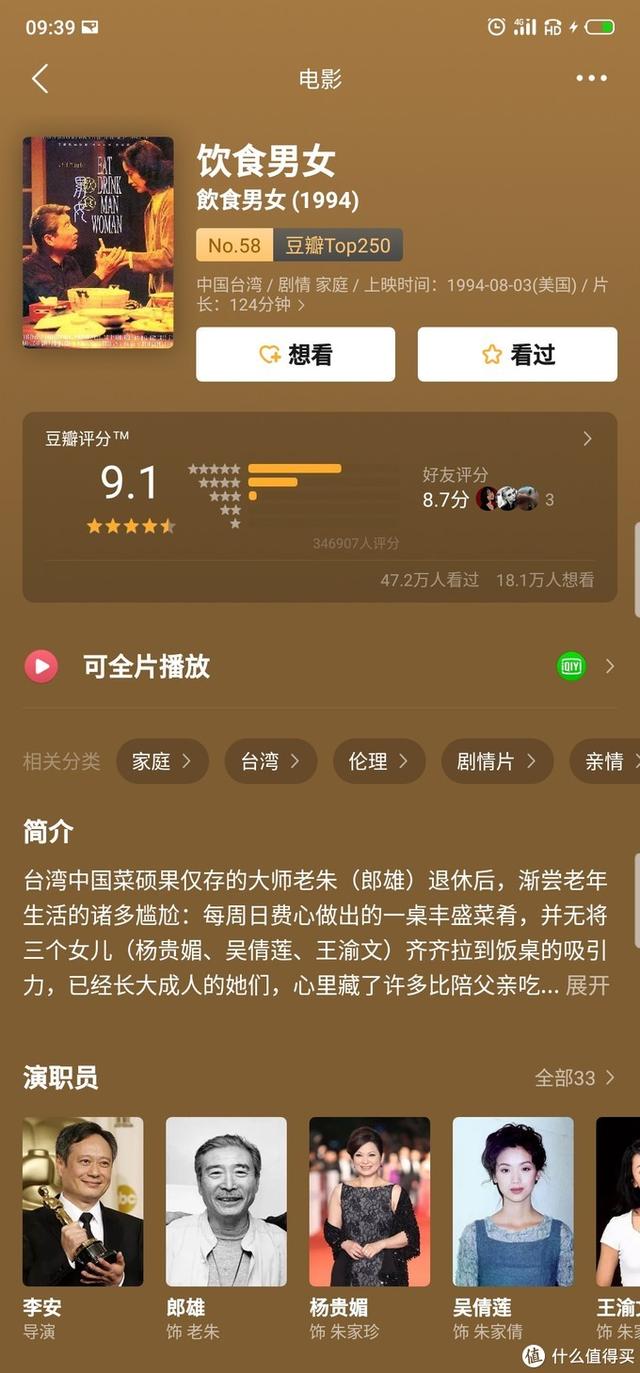Expand the synopsis with 展开
The width and height of the screenshot is (640, 1373).
coord(587,985)
